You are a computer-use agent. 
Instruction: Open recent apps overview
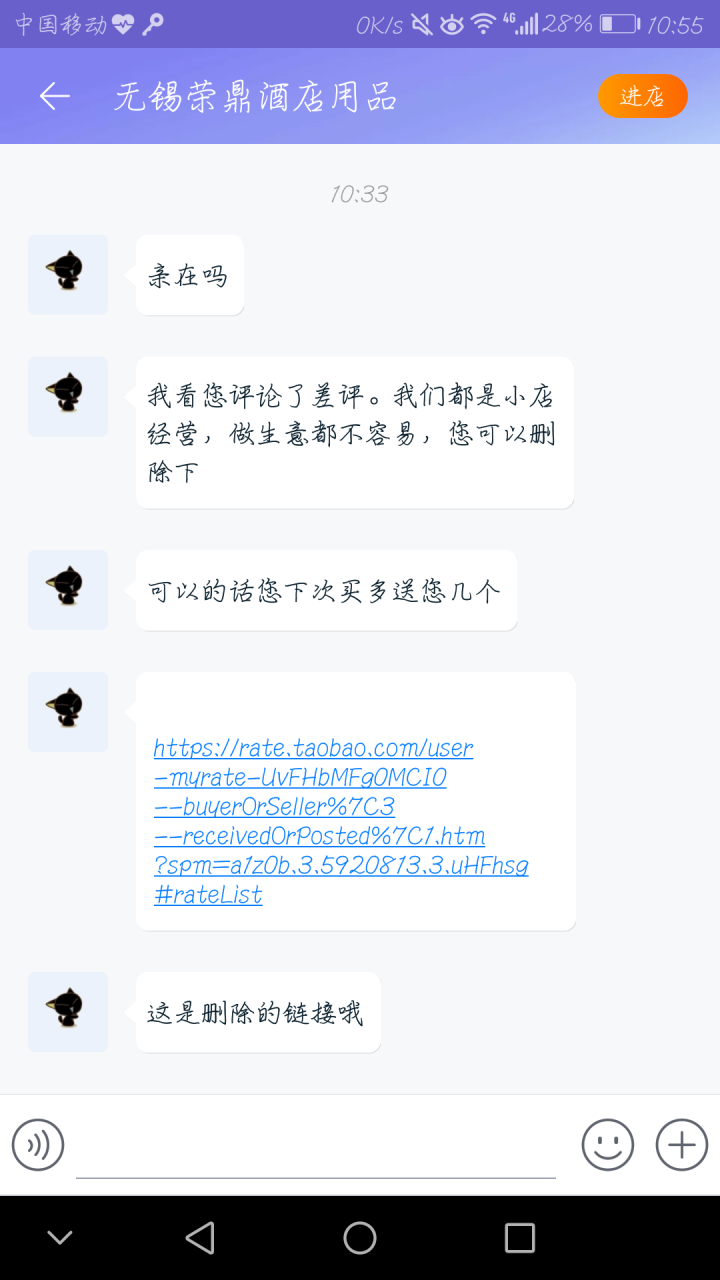[520, 1238]
